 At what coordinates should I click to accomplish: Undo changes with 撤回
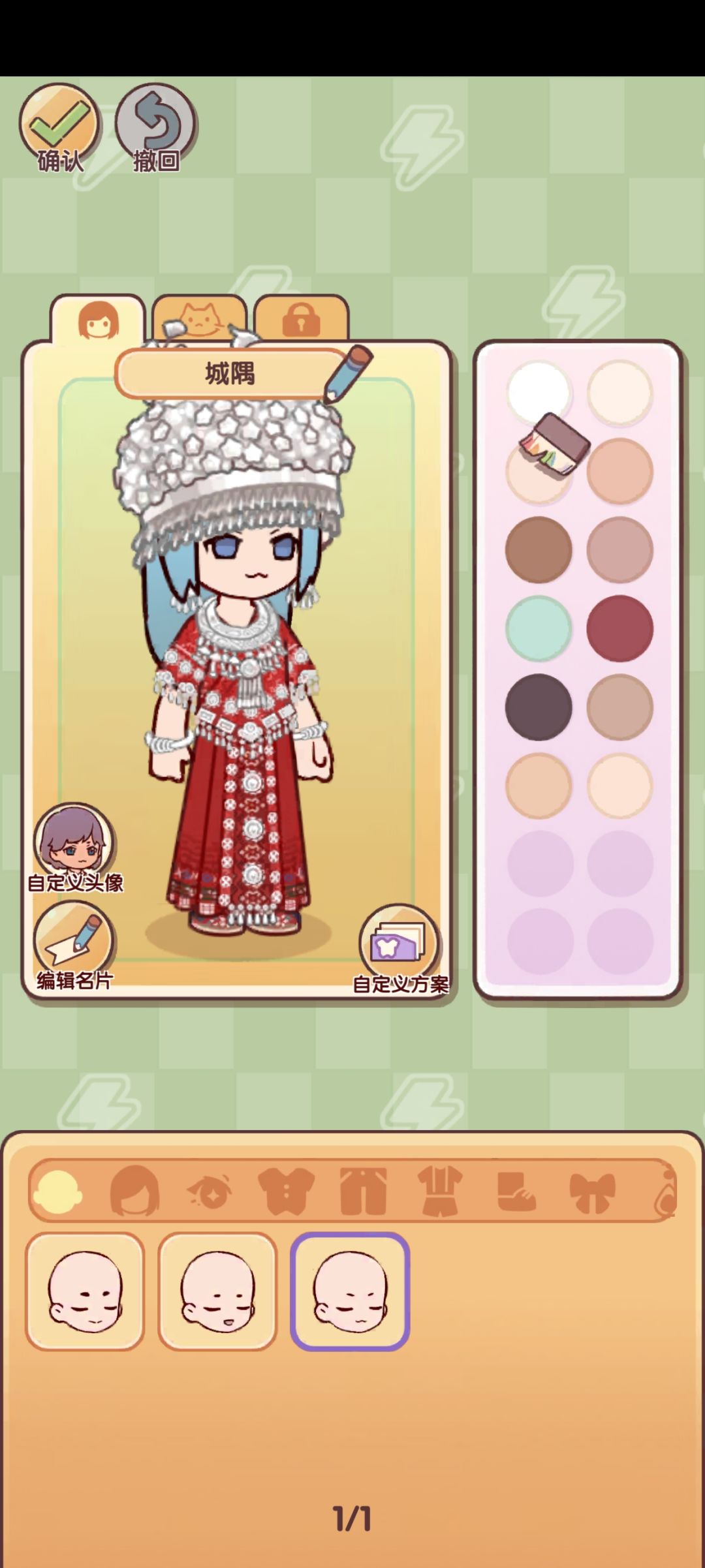(x=156, y=128)
